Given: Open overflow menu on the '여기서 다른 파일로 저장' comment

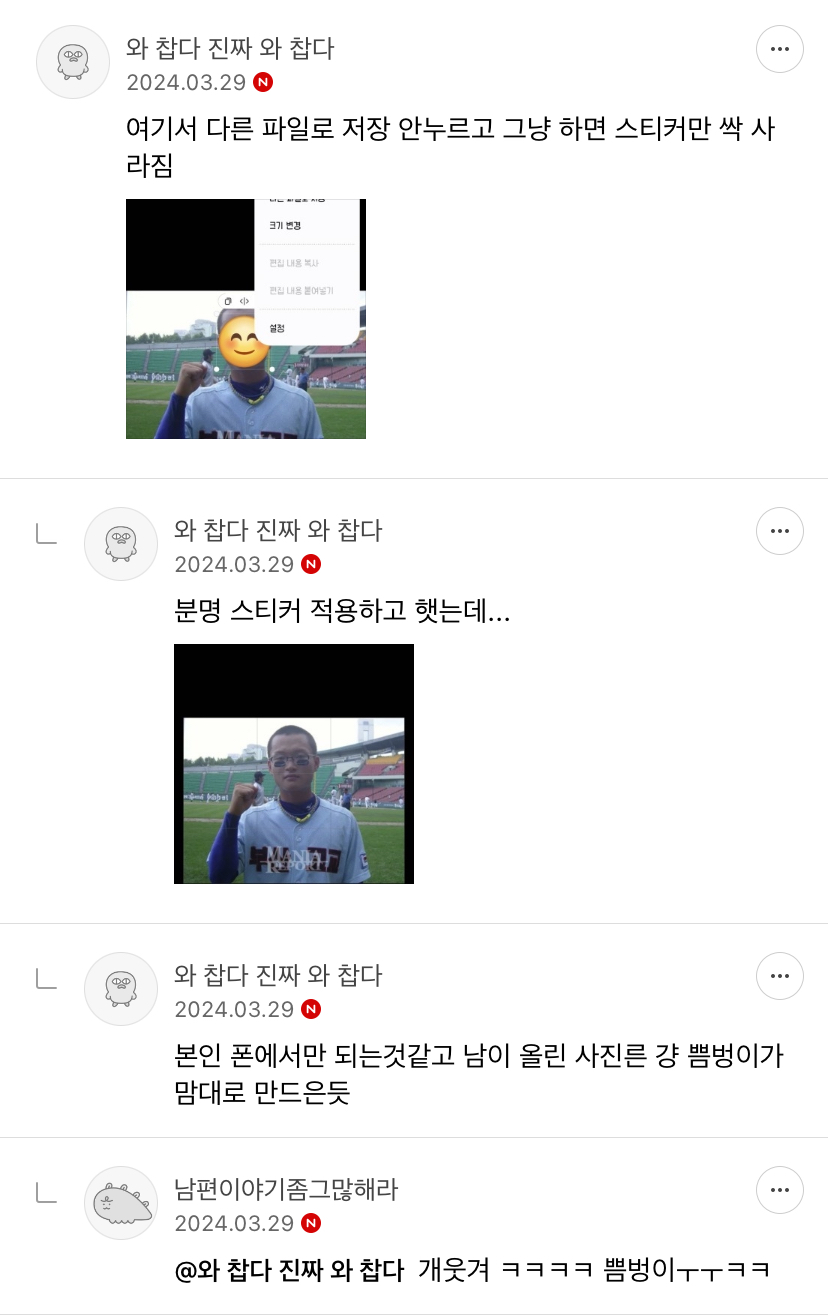Looking at the screenshot, I should pyautogui.click(x=779, y=48).
